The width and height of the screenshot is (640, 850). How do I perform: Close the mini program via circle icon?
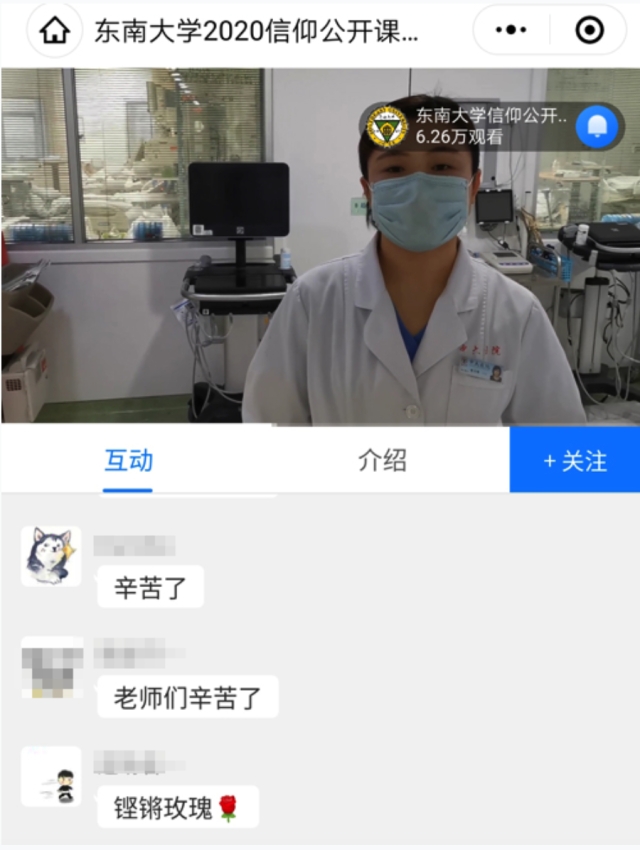tap(590, 31)
